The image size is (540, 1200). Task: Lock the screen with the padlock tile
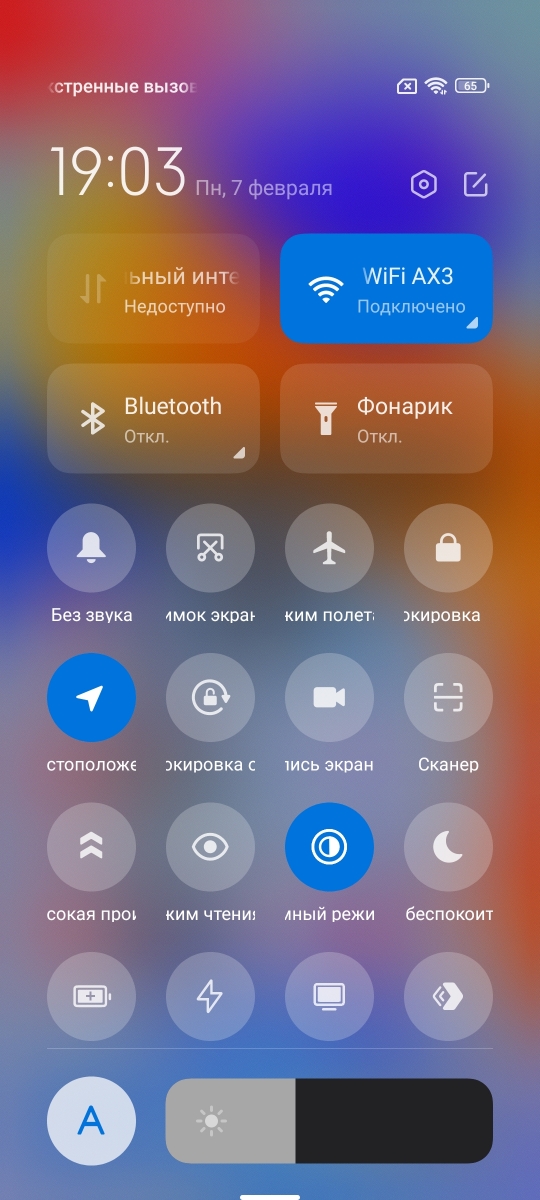[448, 548]
